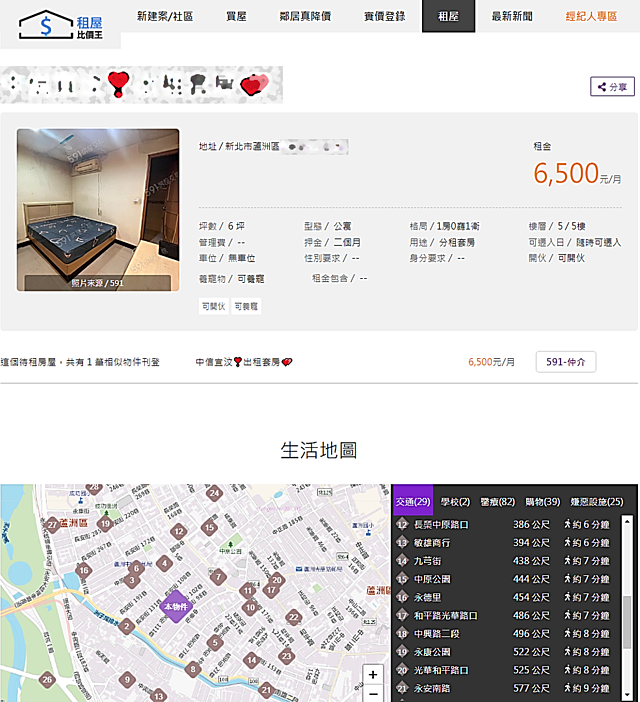
Task: Open the 591-仲介 listing source
Action: (x=566, y=362)
